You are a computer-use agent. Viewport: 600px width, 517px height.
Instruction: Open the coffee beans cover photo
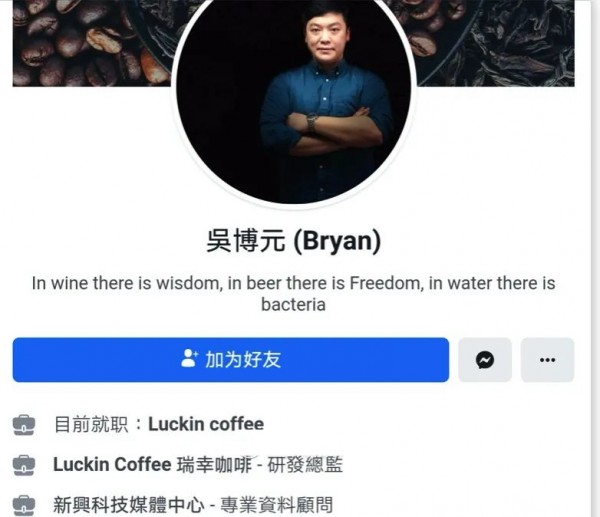click(90, 45)
